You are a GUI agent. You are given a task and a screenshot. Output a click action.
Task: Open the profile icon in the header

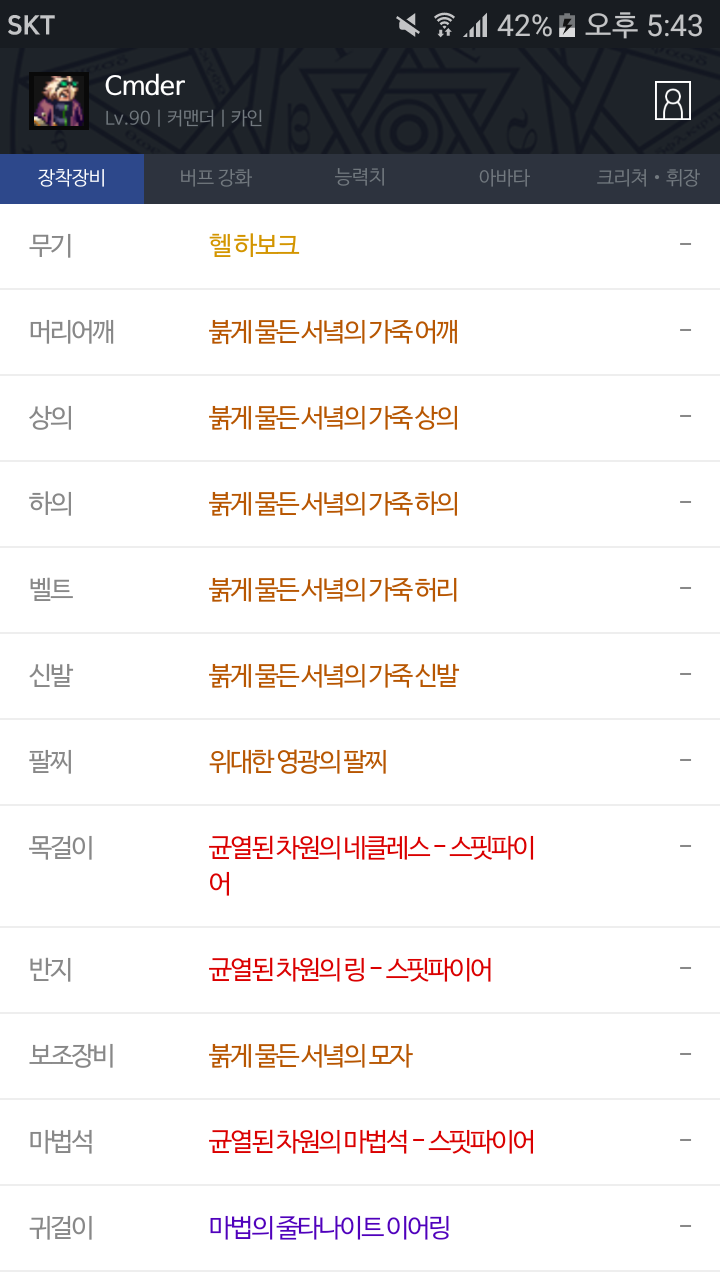pyautogui.click(x=673, y=101)
